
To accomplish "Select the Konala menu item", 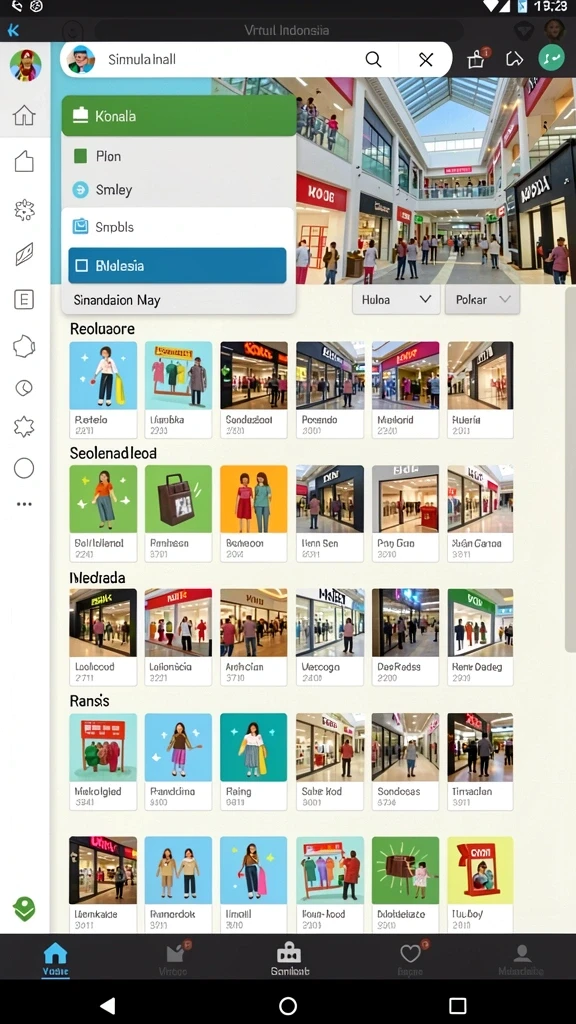I will point(179,116).
